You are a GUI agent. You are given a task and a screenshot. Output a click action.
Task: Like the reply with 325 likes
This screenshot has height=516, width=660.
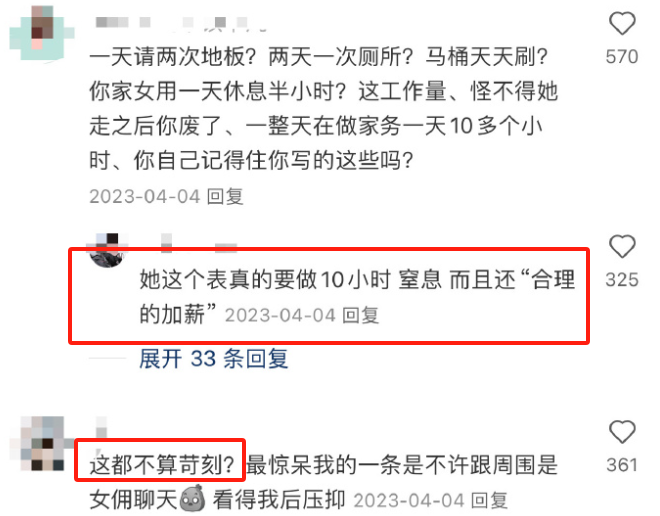pyautogui.click(x=621, y=247)
